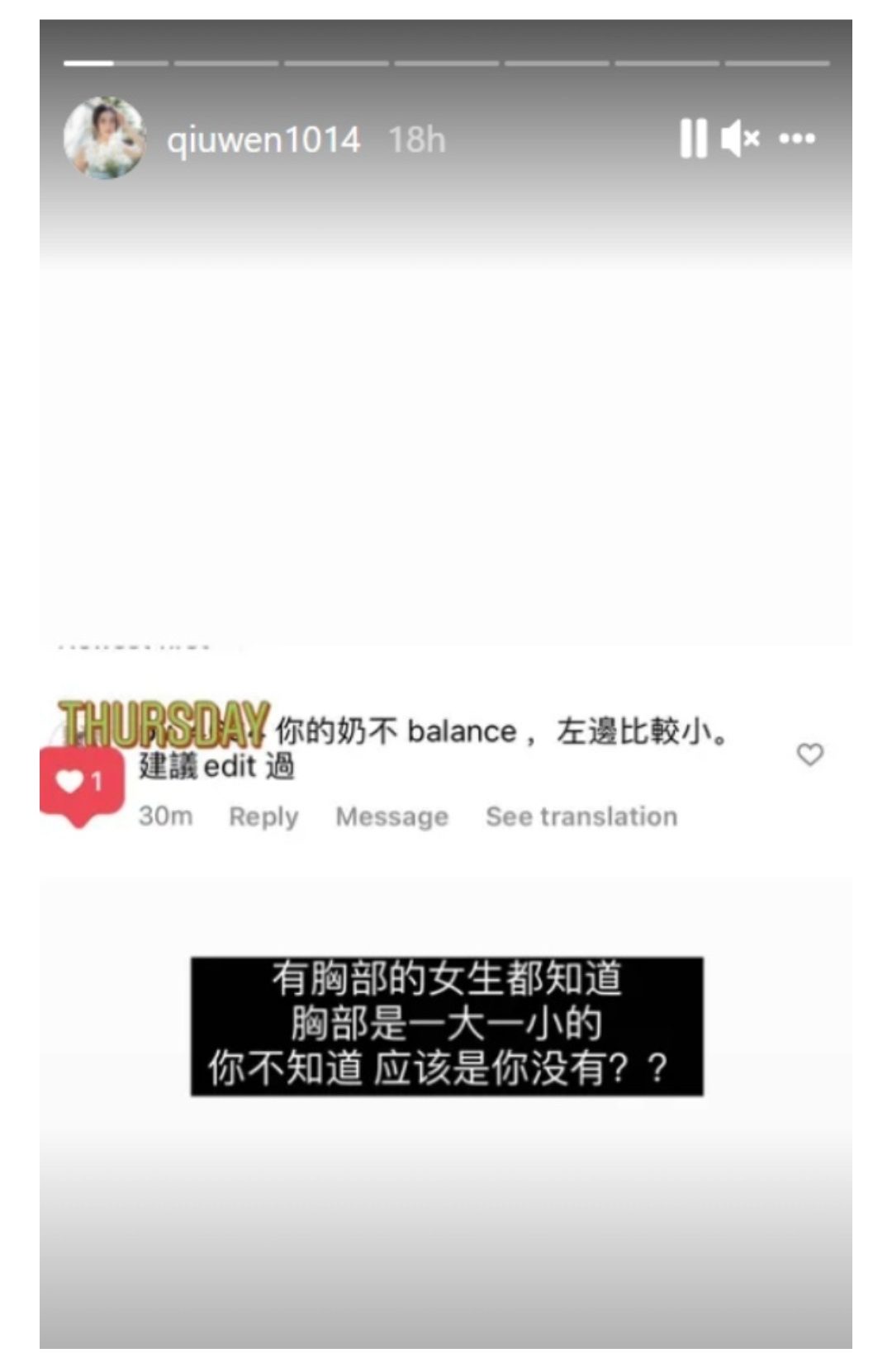Unmute the story audio
This screenshot has height=1372, width=892.
click(x=739, y=138)
